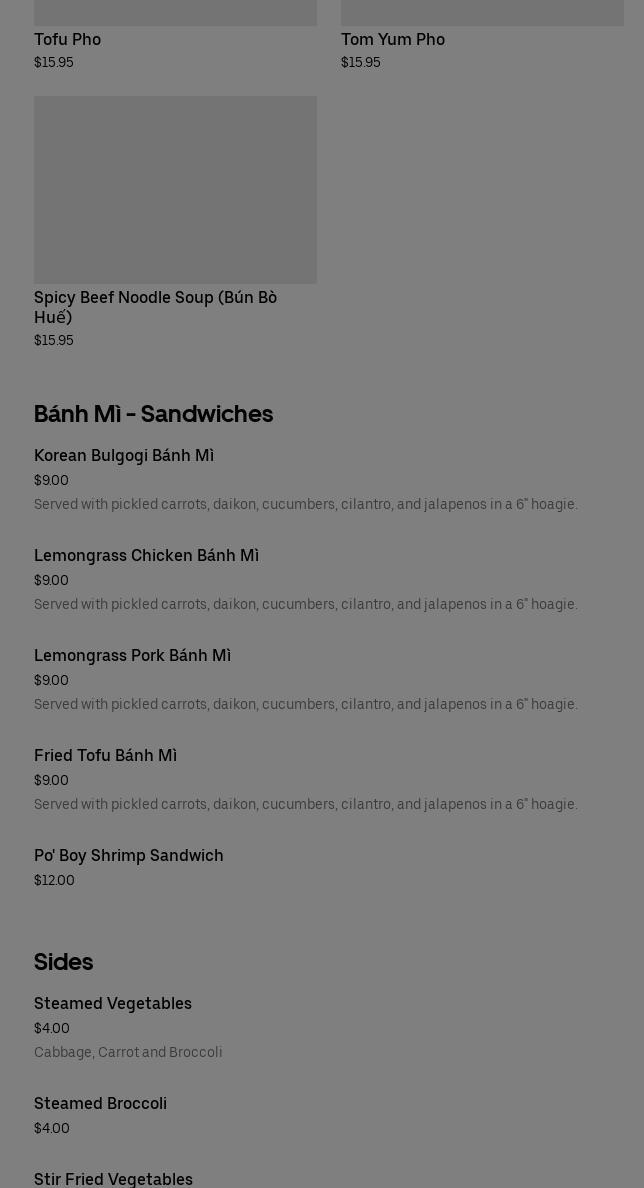Viewport: 644px width, 1188px height.
Task: Open Korean Bulgogi Bánh Mì
Action: pyautogui.click(x=124, y=456)
